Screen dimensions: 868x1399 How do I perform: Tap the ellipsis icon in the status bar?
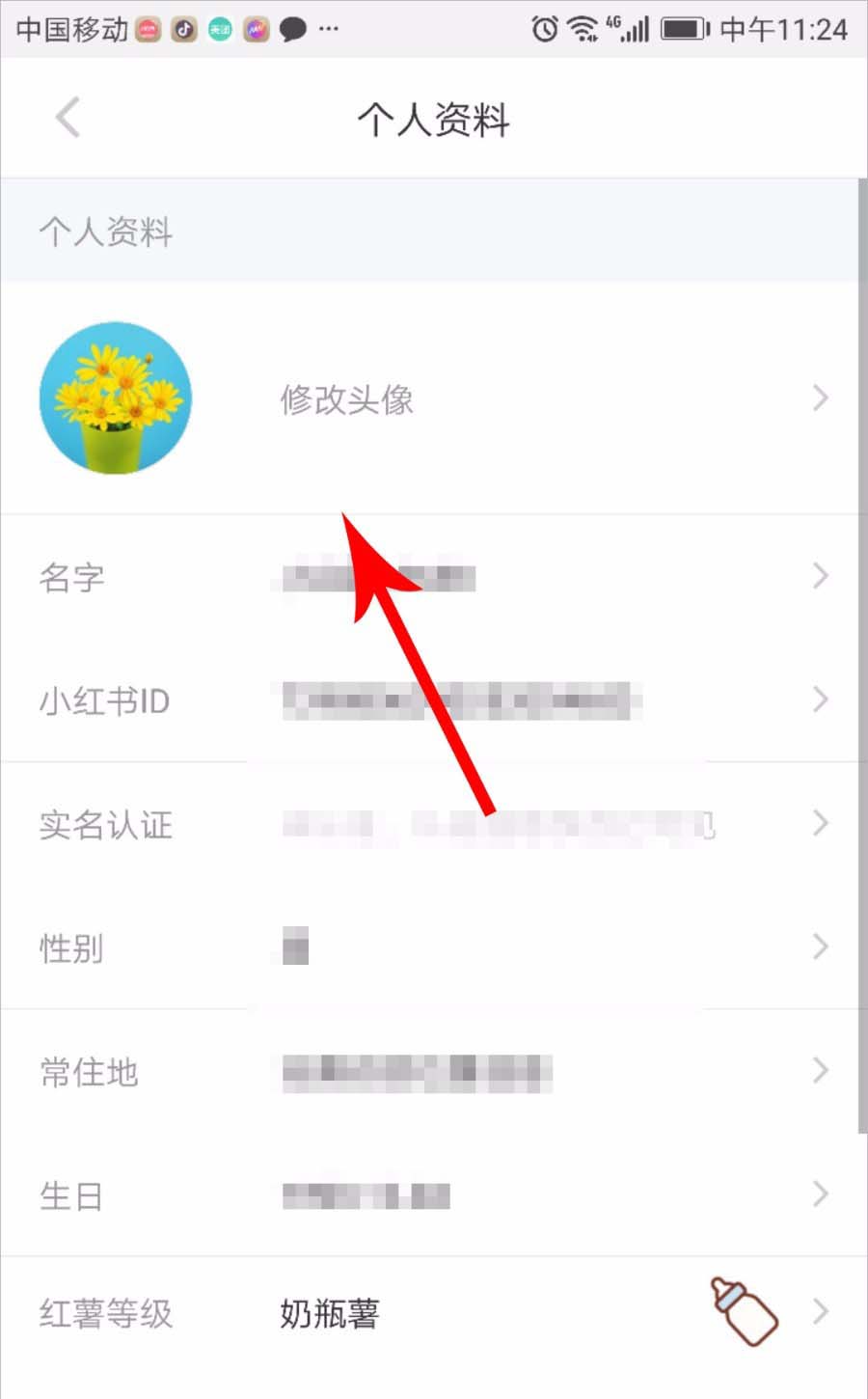[327, 30]
